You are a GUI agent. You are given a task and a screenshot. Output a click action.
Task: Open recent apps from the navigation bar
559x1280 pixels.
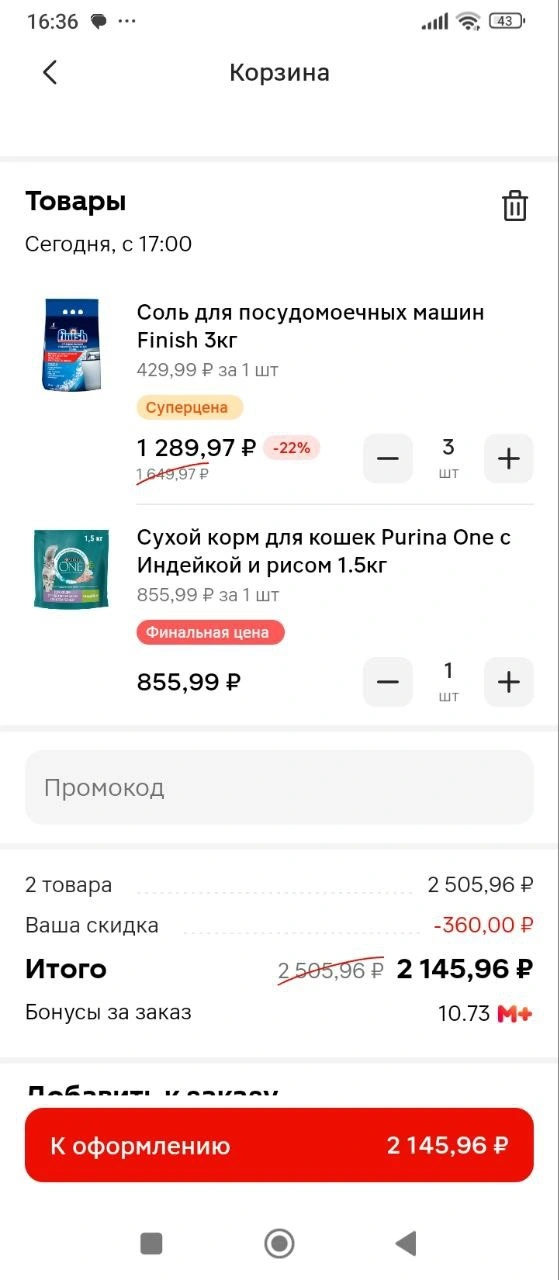[151, 1243]
